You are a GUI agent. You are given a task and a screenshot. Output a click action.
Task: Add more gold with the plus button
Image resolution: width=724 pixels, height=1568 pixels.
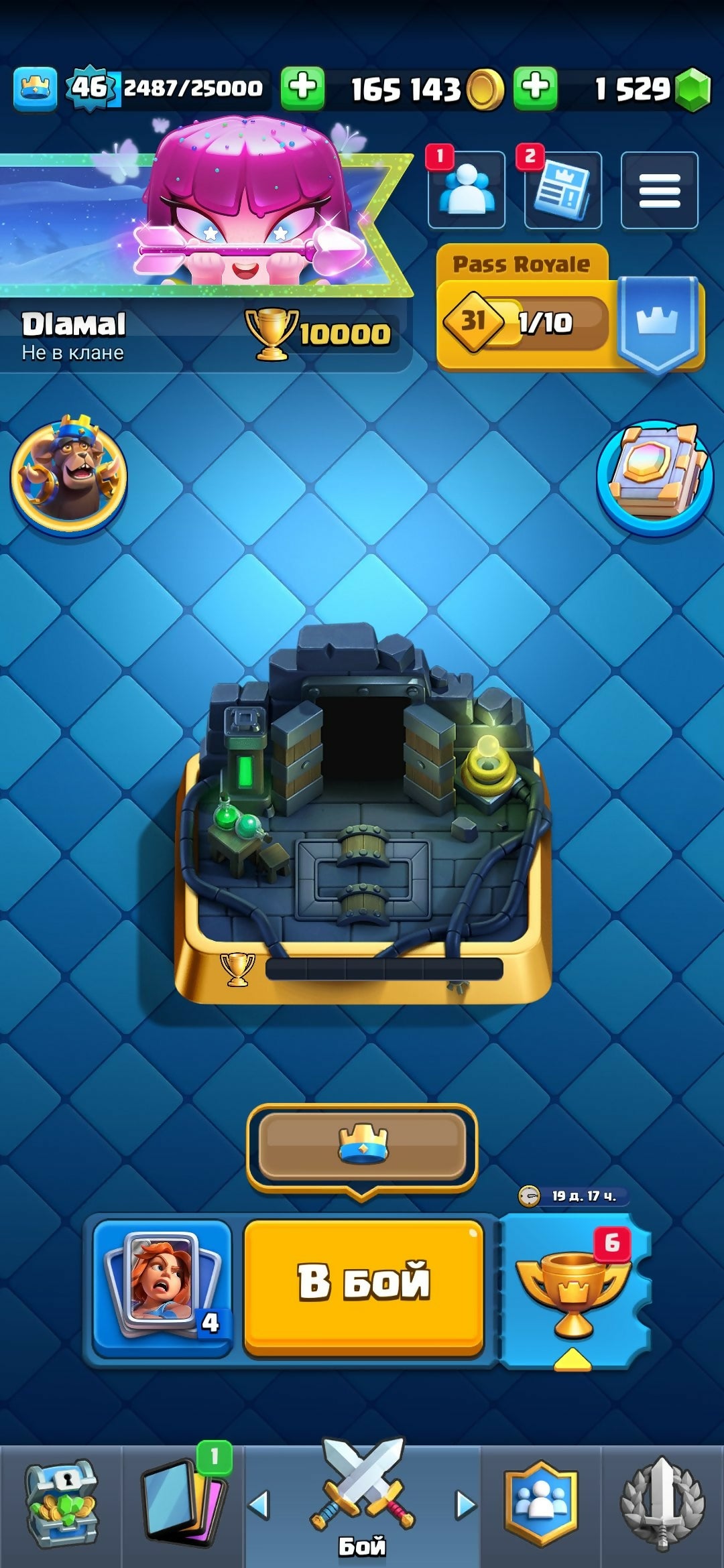pos(302,88)
